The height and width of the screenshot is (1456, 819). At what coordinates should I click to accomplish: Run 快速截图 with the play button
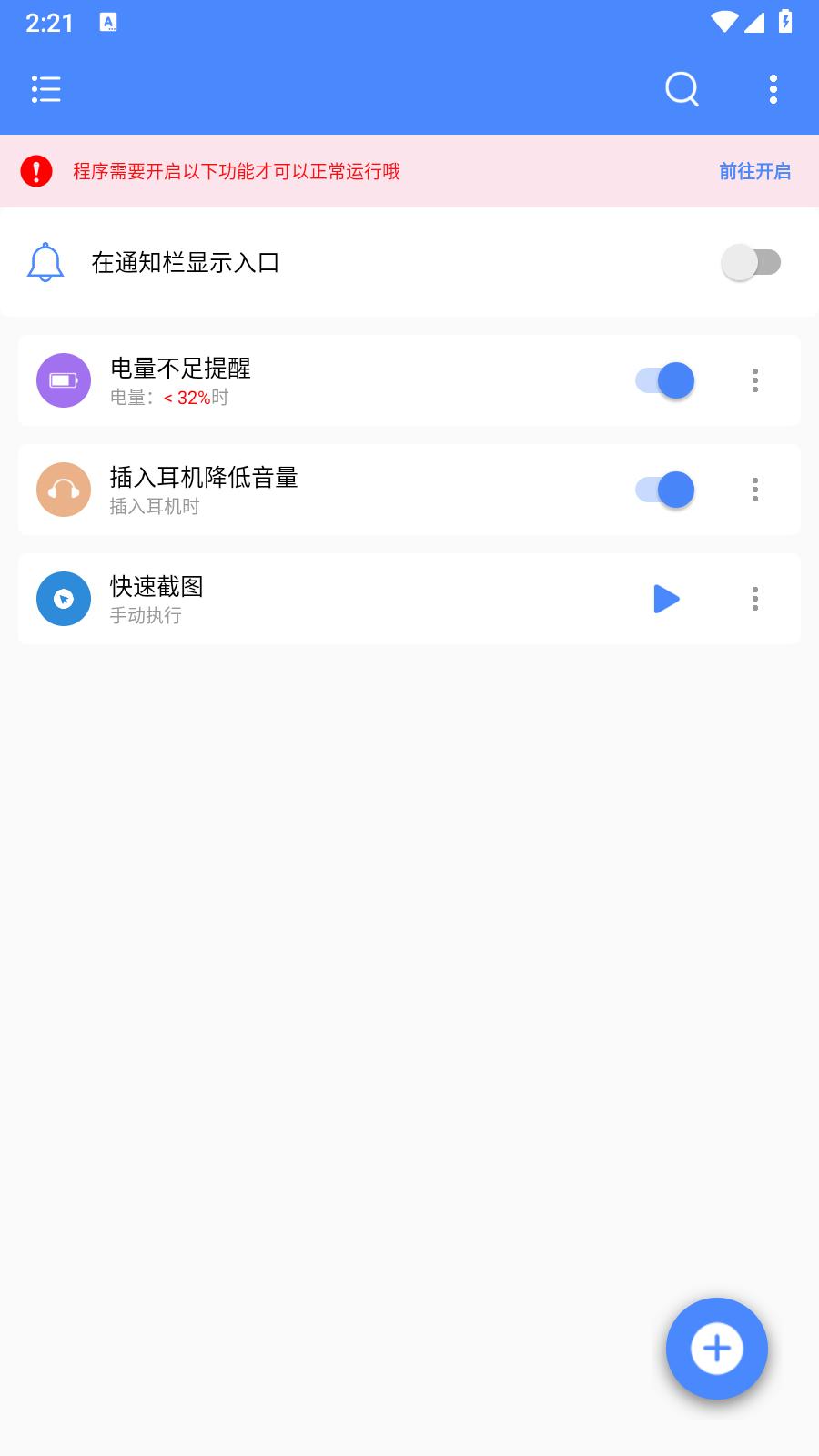coord(666,598)
